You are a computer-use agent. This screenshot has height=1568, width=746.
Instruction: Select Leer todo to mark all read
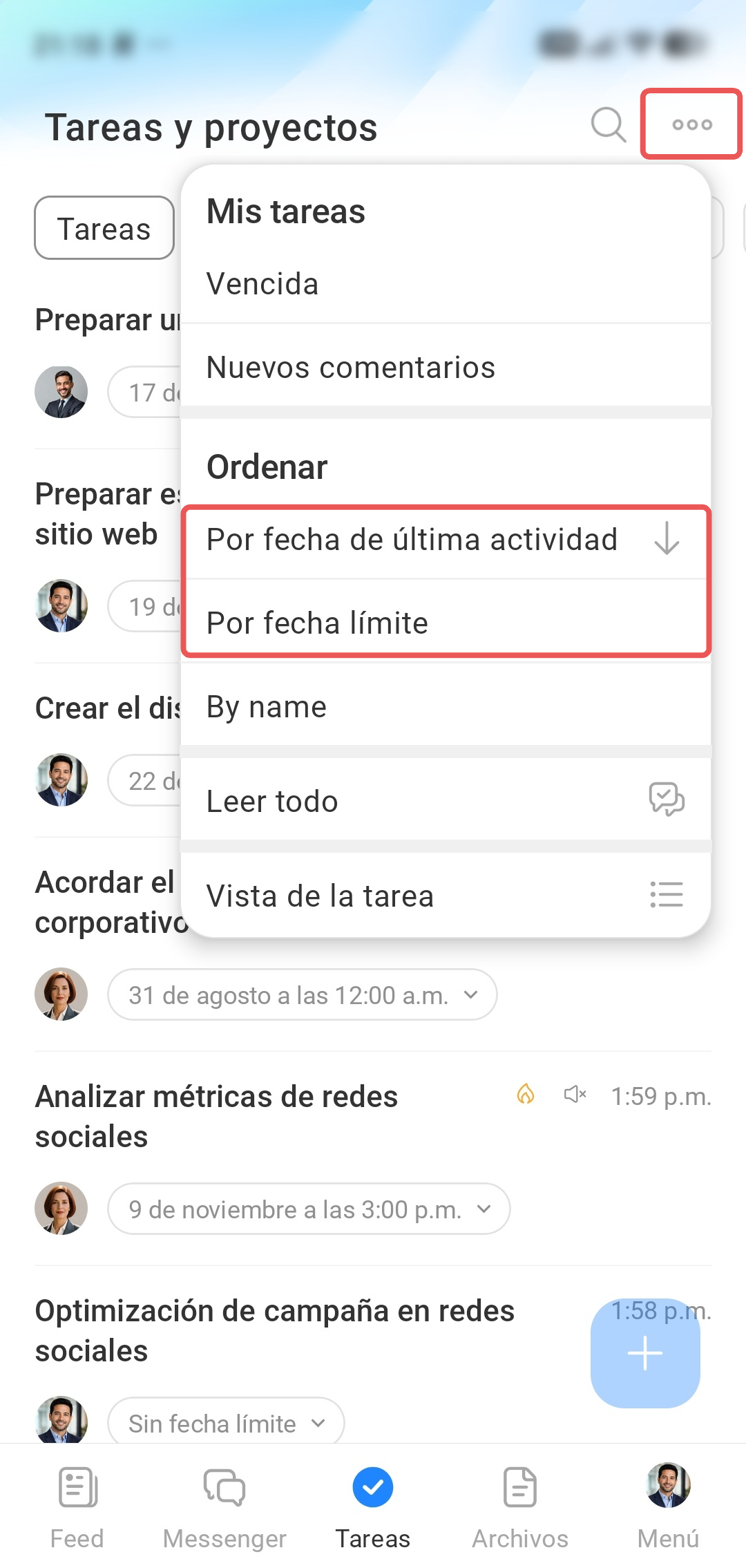(x=446, y=801)
